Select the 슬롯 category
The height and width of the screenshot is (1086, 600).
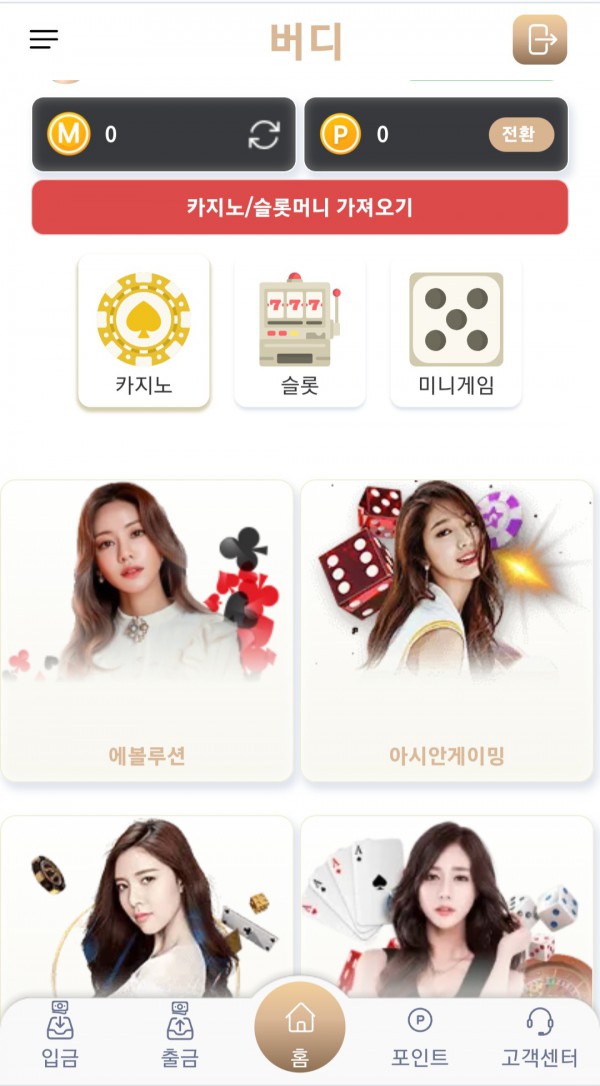pos(300,332)
